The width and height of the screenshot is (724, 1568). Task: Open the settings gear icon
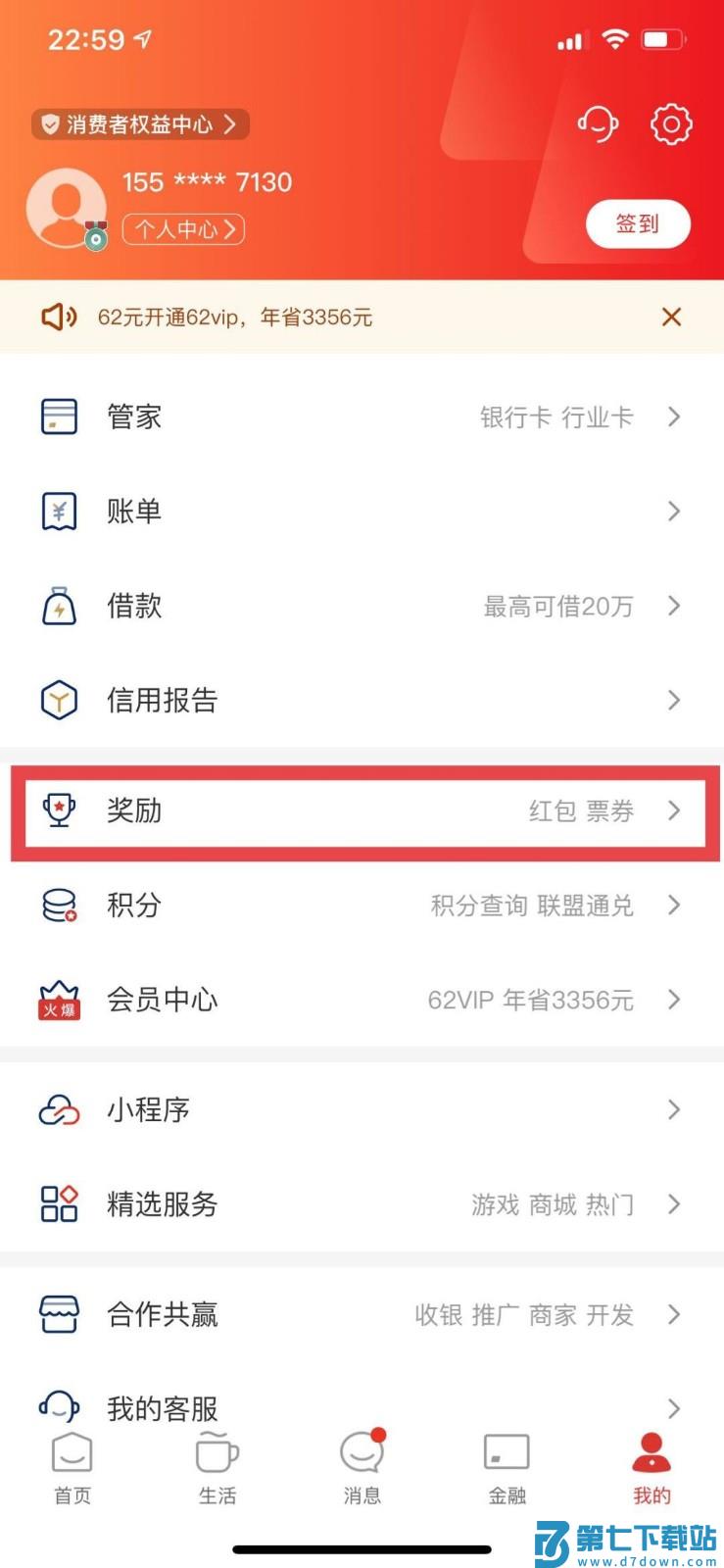pyautogui.click(x=671, y=124)
